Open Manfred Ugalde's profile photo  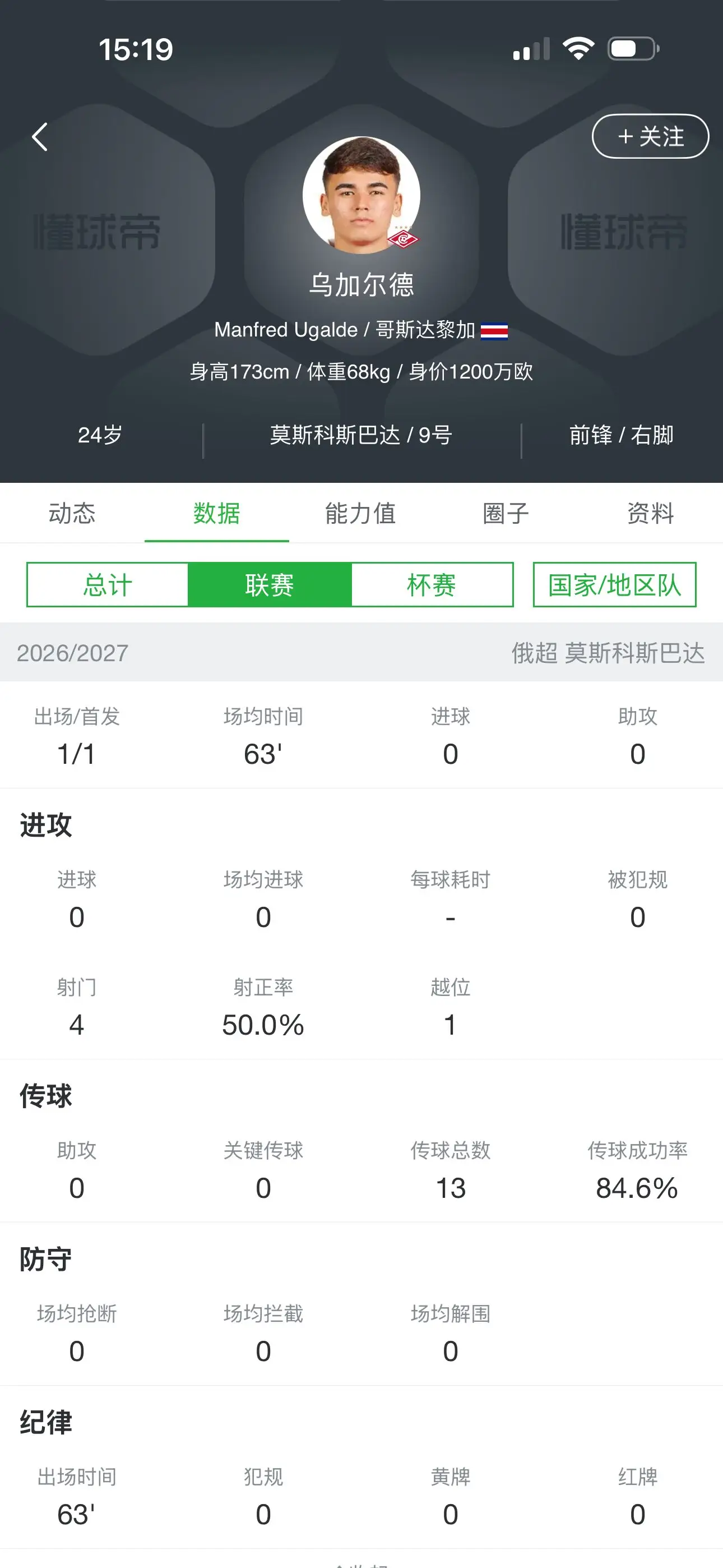pos(361,195)
